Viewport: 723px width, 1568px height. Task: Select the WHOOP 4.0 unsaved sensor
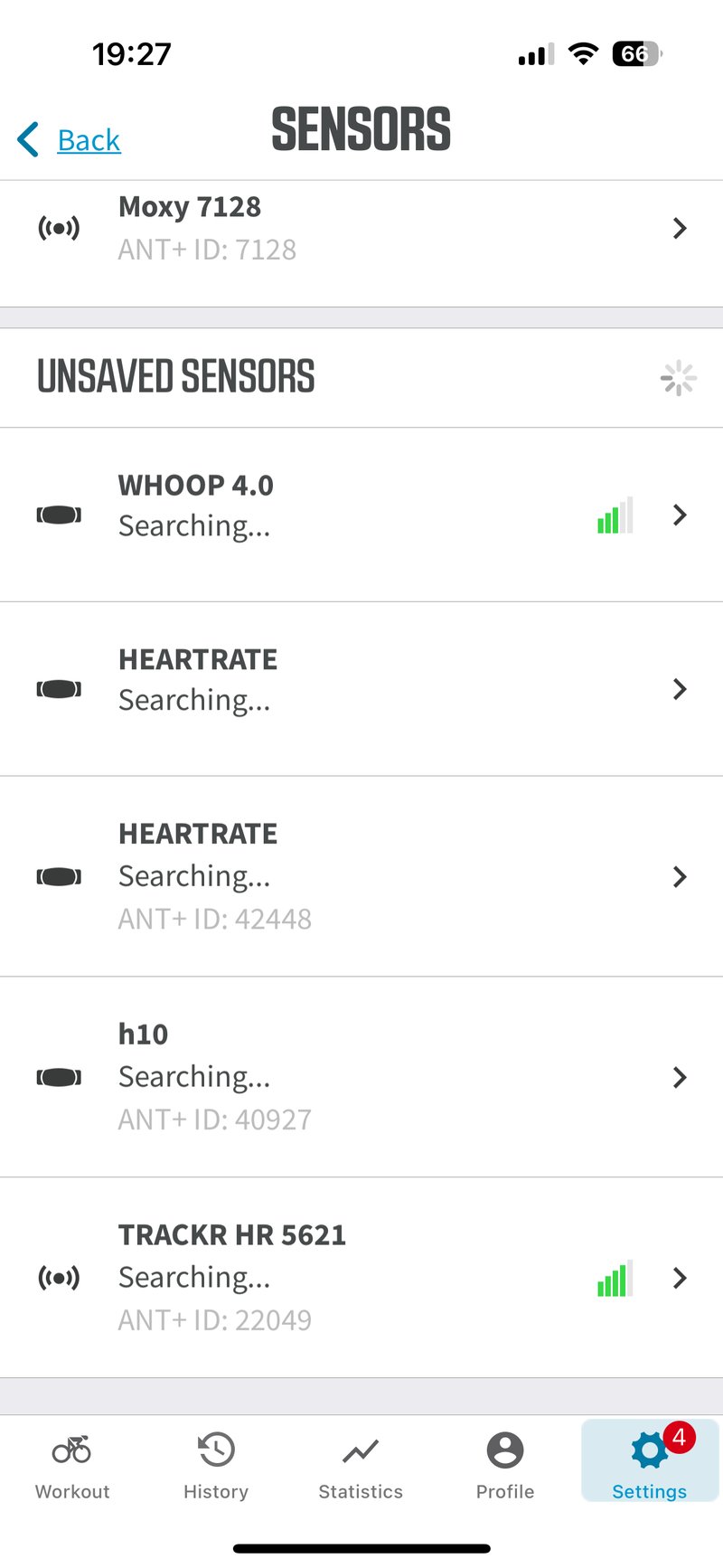361,515
